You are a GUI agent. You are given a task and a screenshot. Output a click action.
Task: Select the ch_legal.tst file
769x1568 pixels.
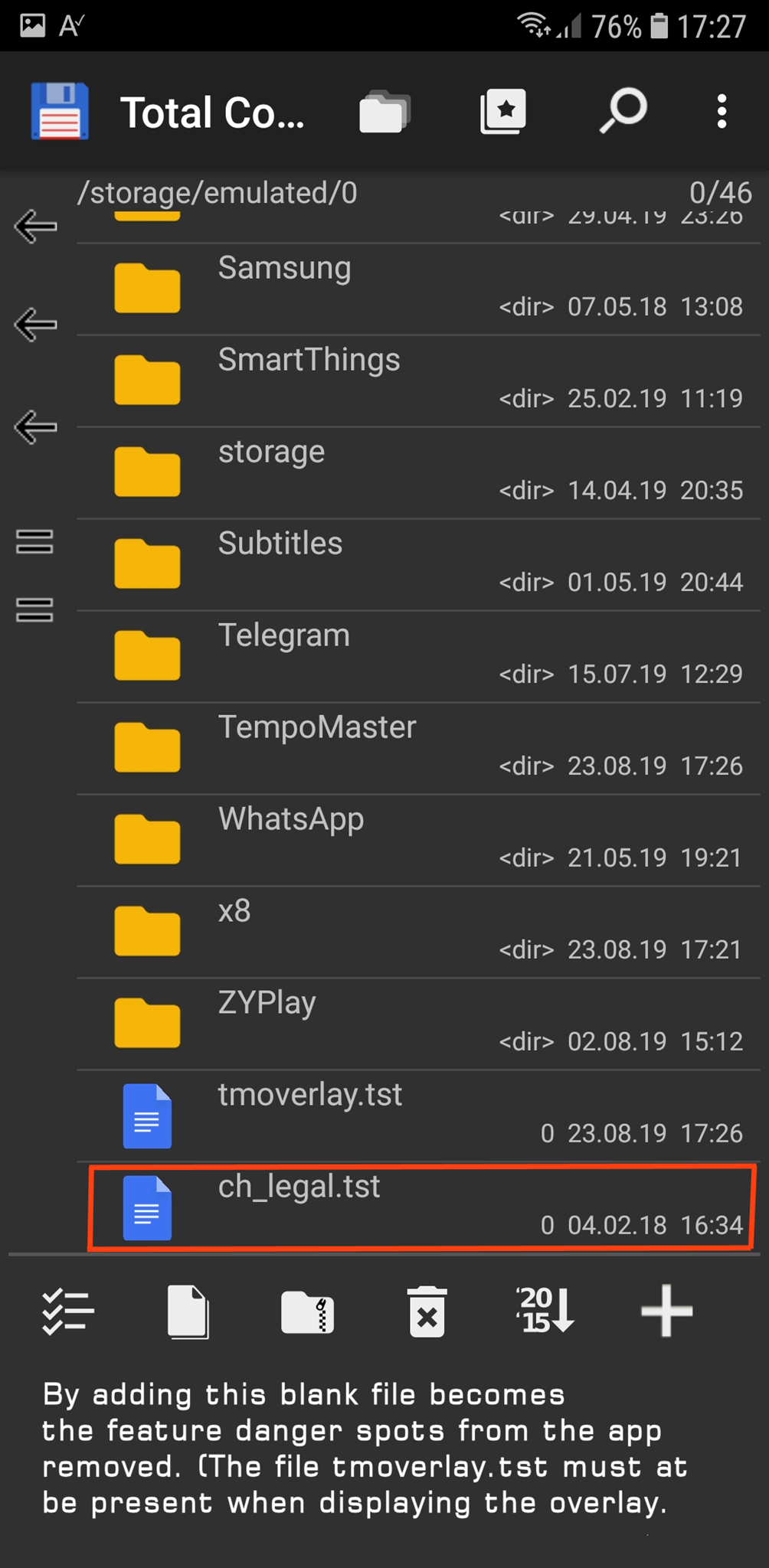[421, 1208]
